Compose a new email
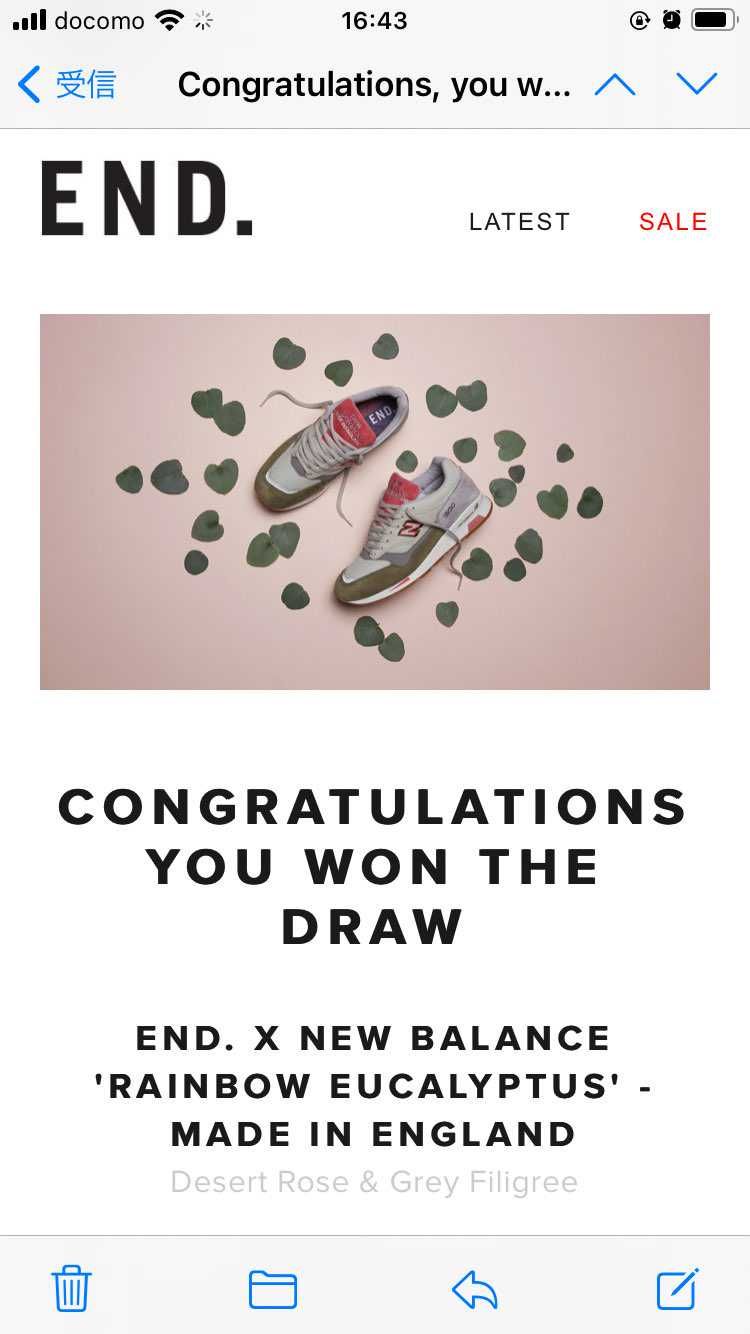 [x=678, y=1289]
